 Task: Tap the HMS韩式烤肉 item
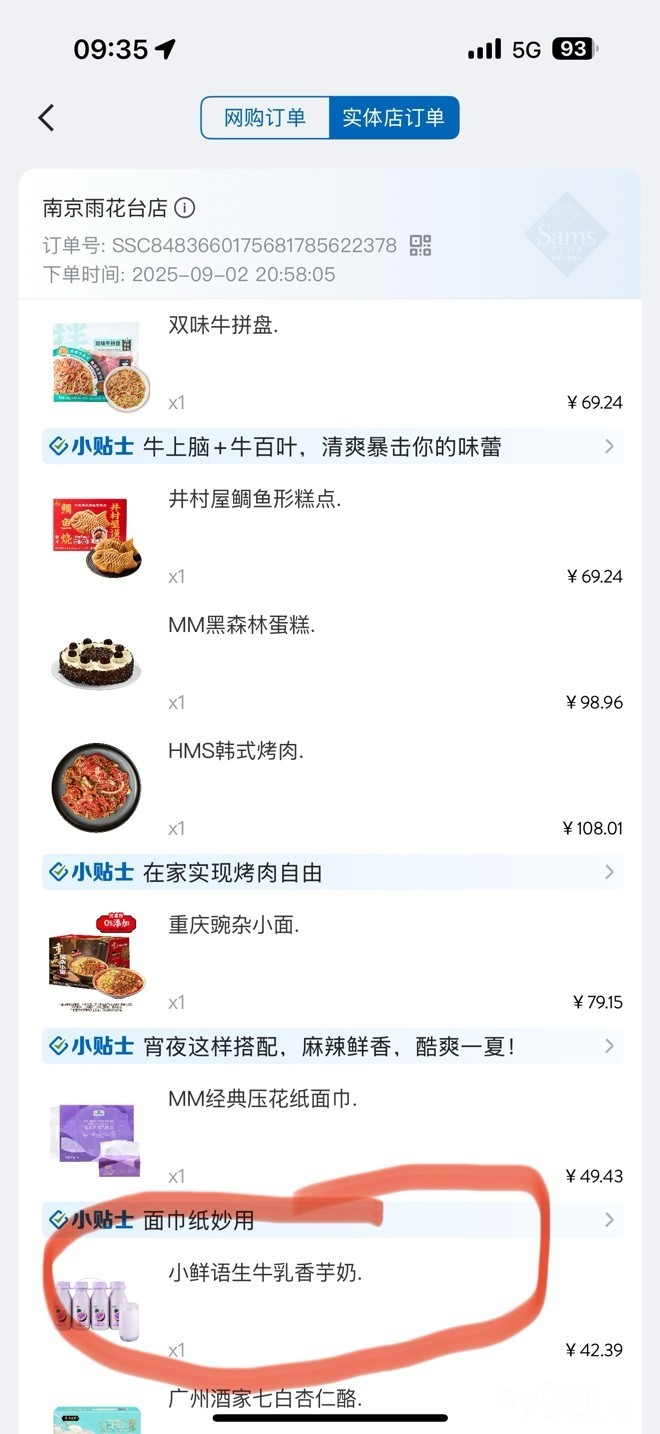[236, 751]
